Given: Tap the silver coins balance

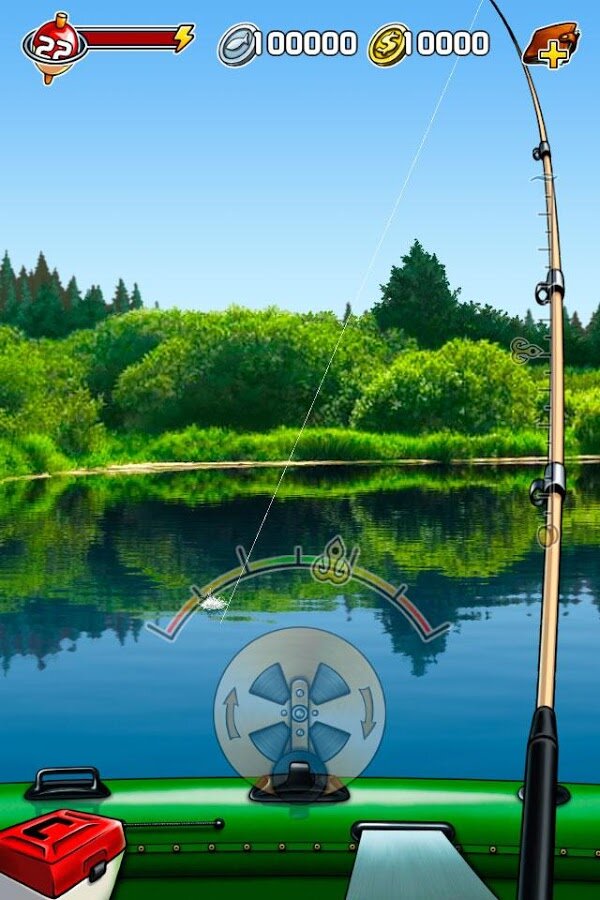Looking at the screenshot, I should (x=288, y=44).
